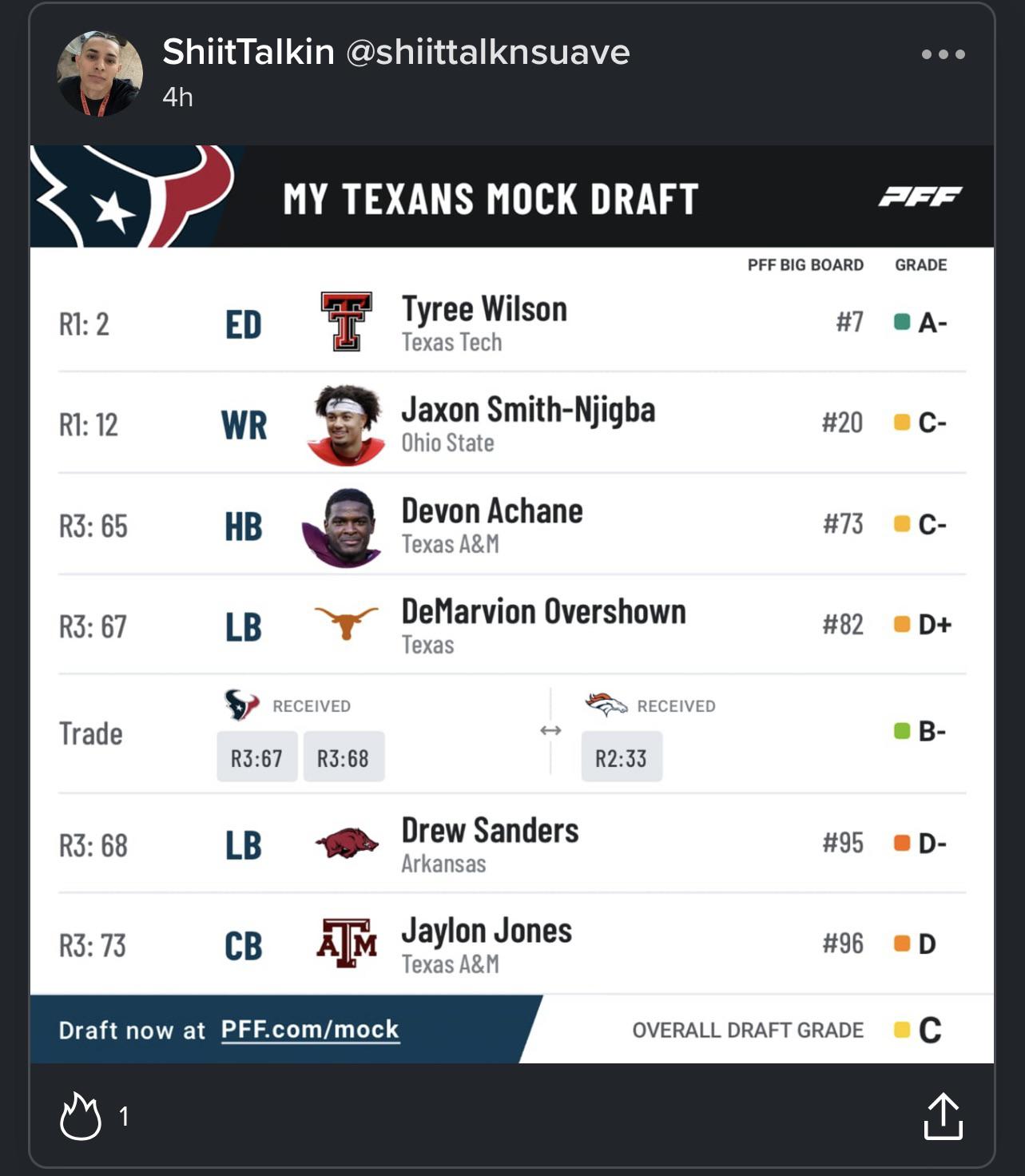The image size is (1025, 1176).
Task: Open ShiitTalkin's profile picture
Action: pos(99,74)
